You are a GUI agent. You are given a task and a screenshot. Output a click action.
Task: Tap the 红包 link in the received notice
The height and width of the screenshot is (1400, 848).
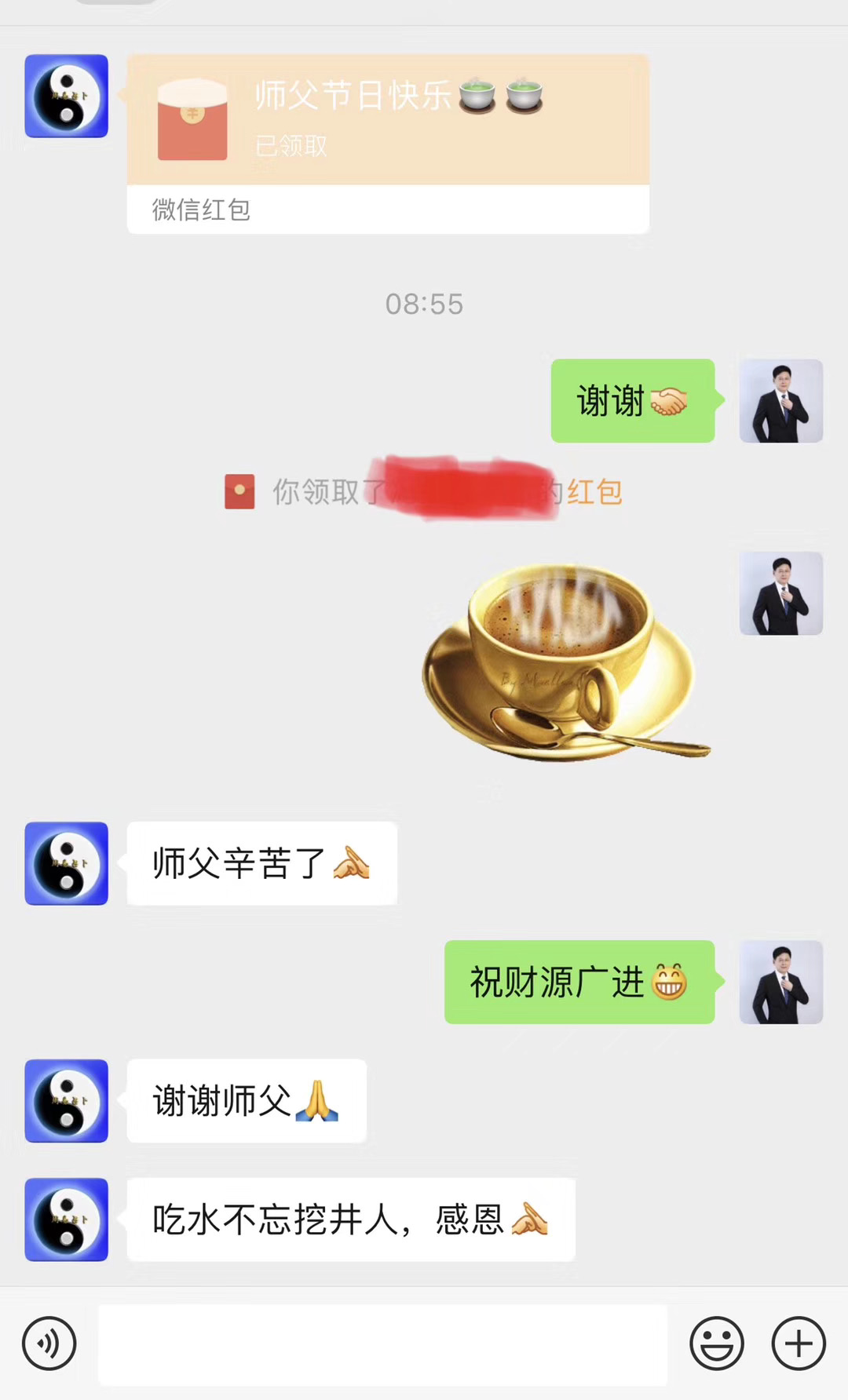(595, 492)
